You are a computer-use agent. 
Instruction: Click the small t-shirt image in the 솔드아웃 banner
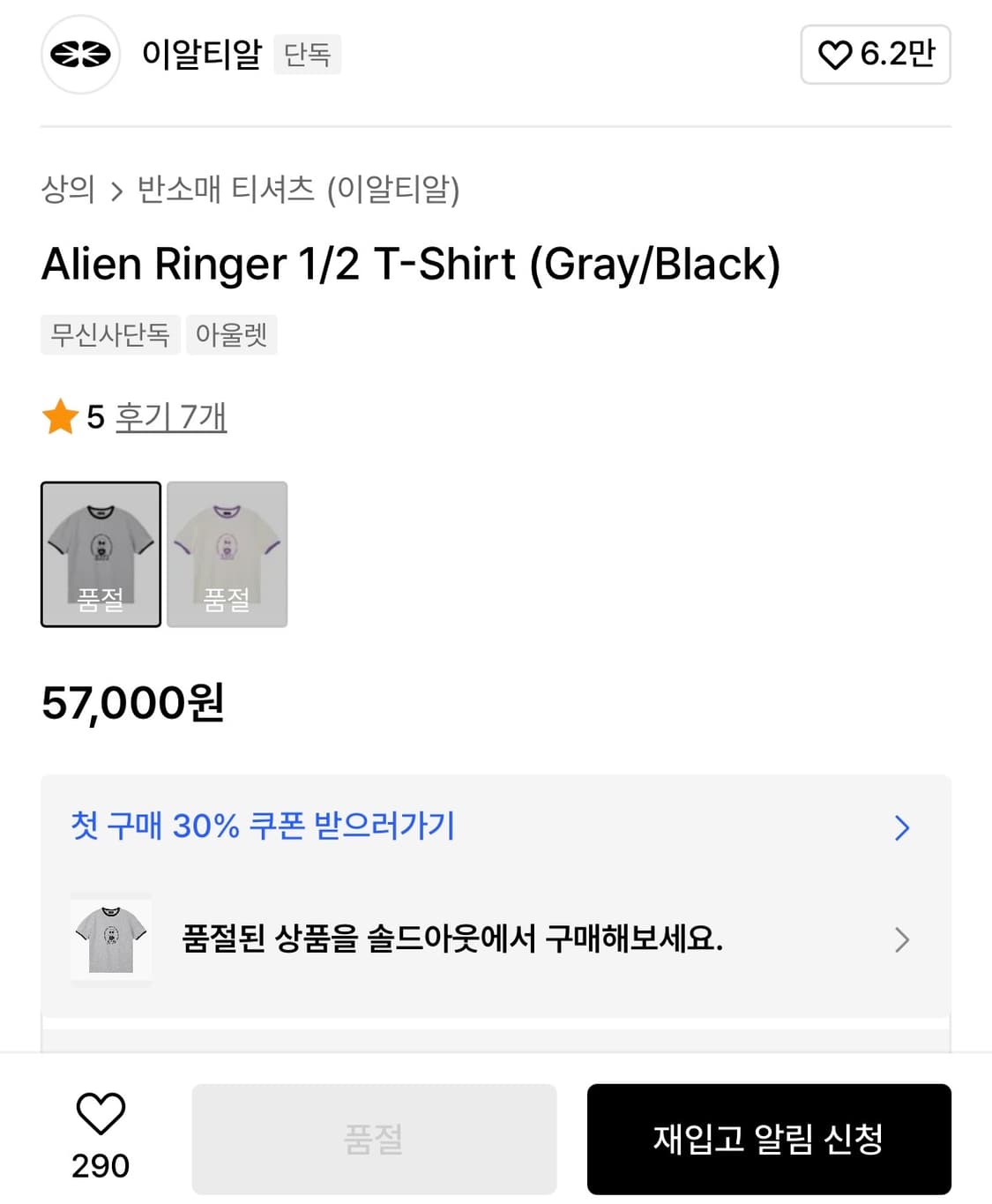click(x=110, y=939)
